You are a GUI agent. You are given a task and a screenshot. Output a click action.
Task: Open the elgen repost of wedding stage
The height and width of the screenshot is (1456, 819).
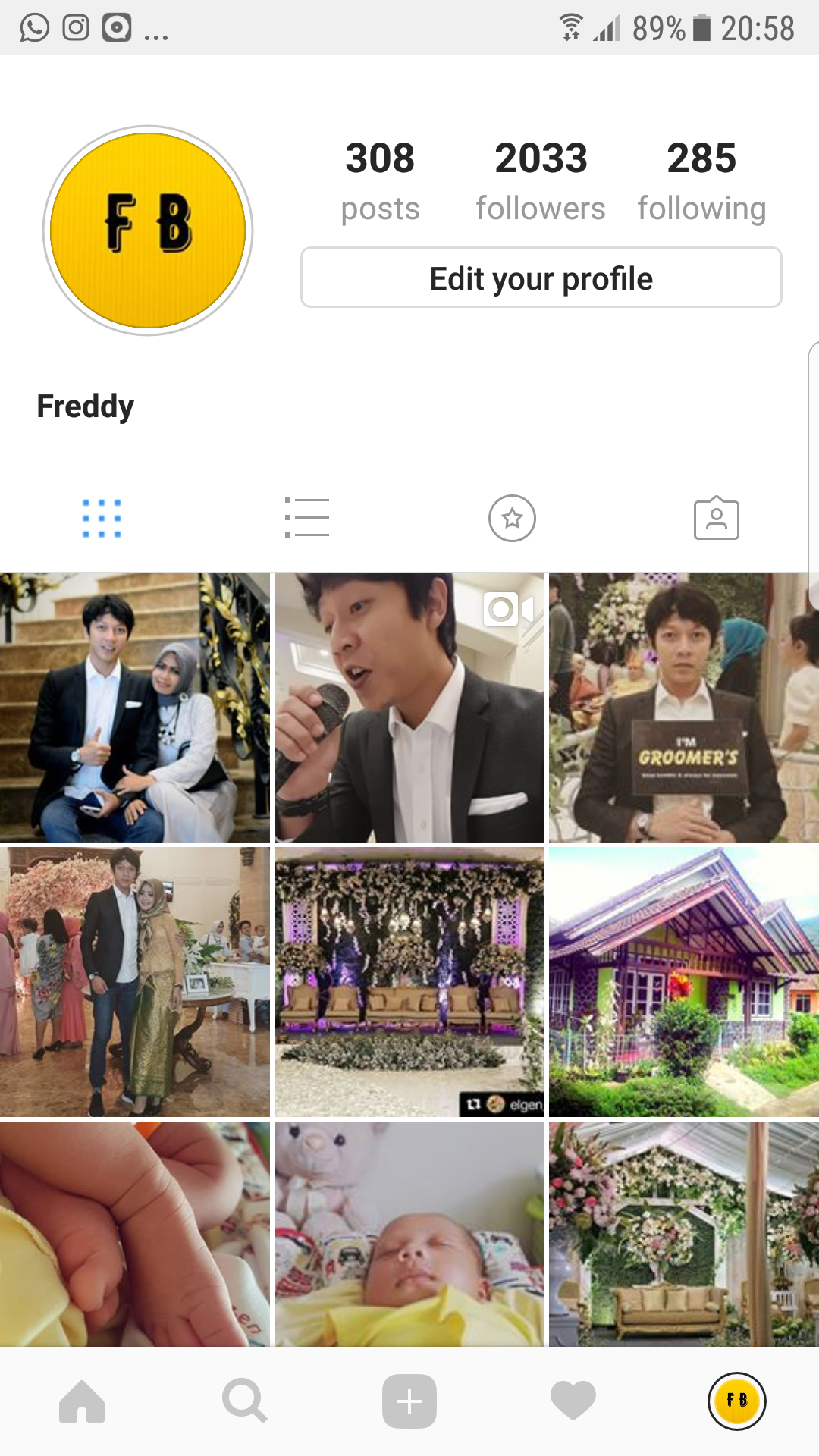click(409, 981)
